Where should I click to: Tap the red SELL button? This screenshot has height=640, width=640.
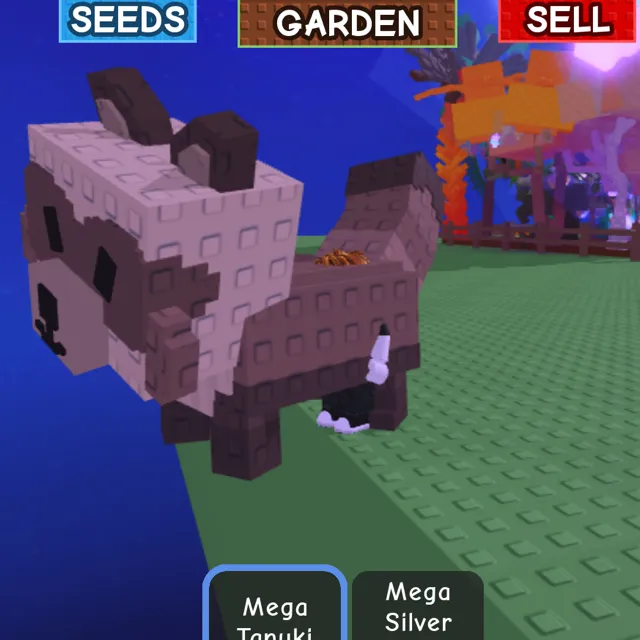[568, 20]
